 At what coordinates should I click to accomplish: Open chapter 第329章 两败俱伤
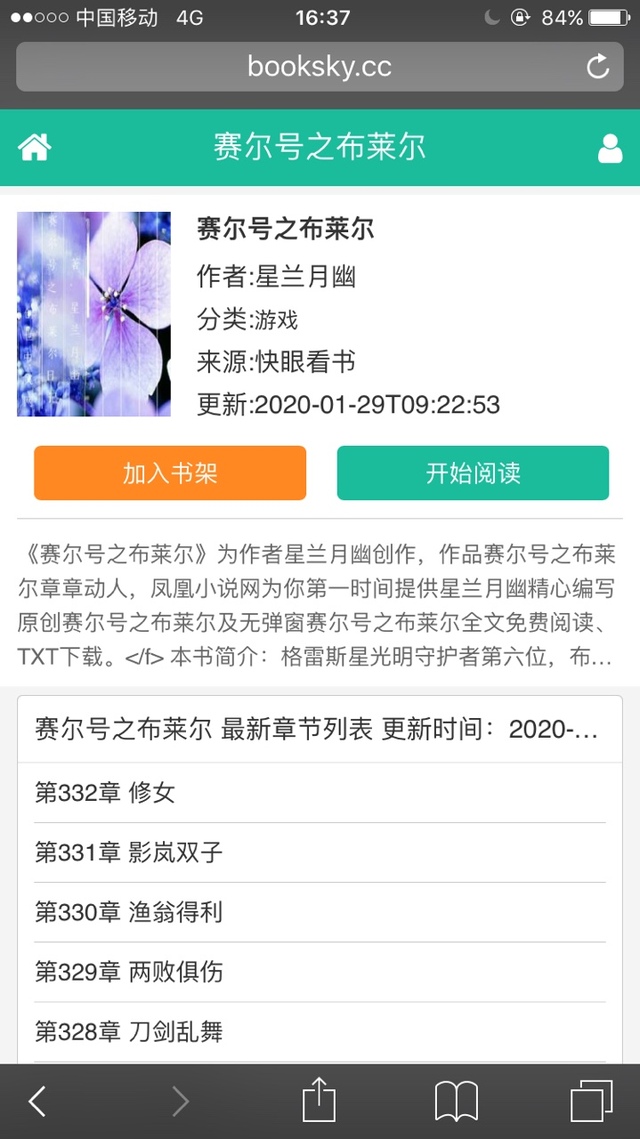point(129,972)
